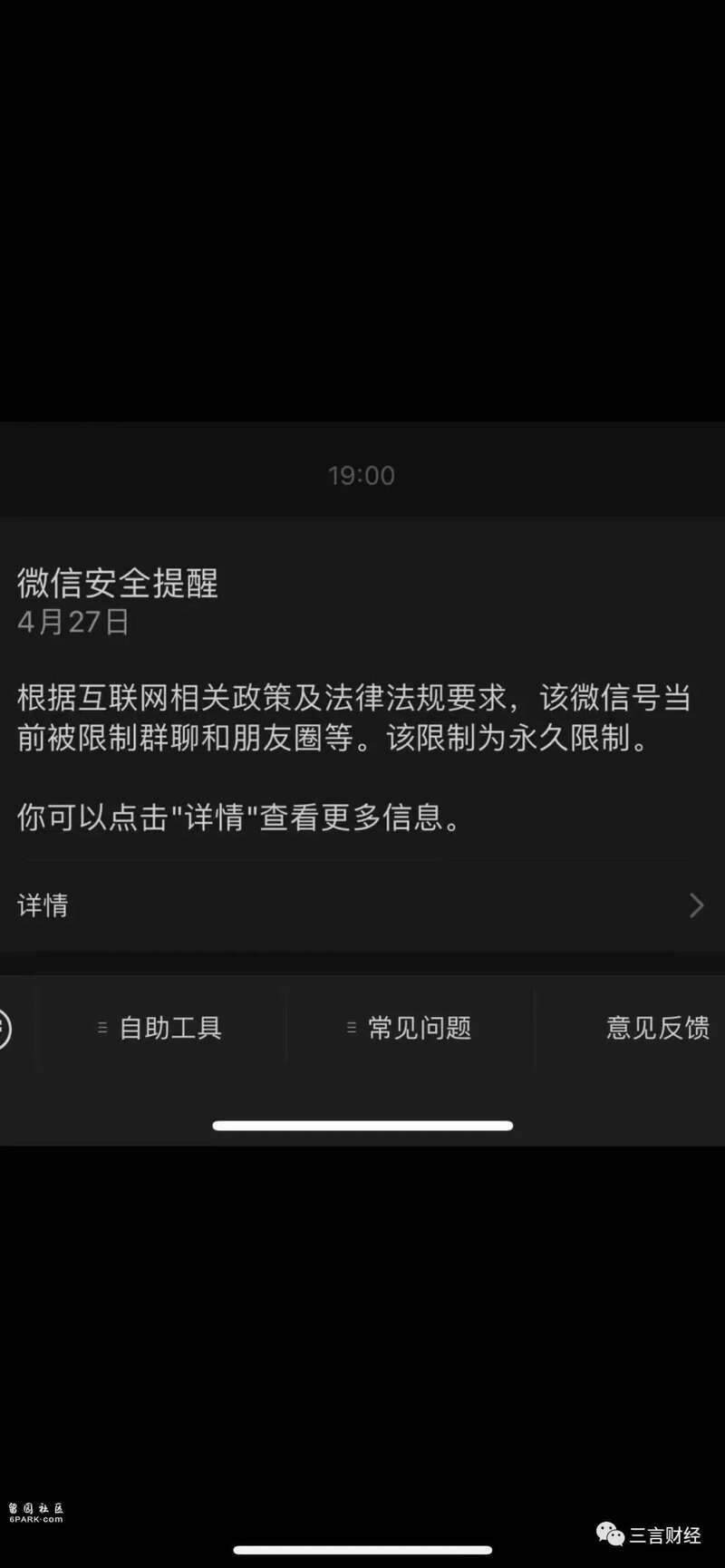The image size is (725, 1568).
Task: Open the 常见问题 menu
Action: (x=410, y=1028)
